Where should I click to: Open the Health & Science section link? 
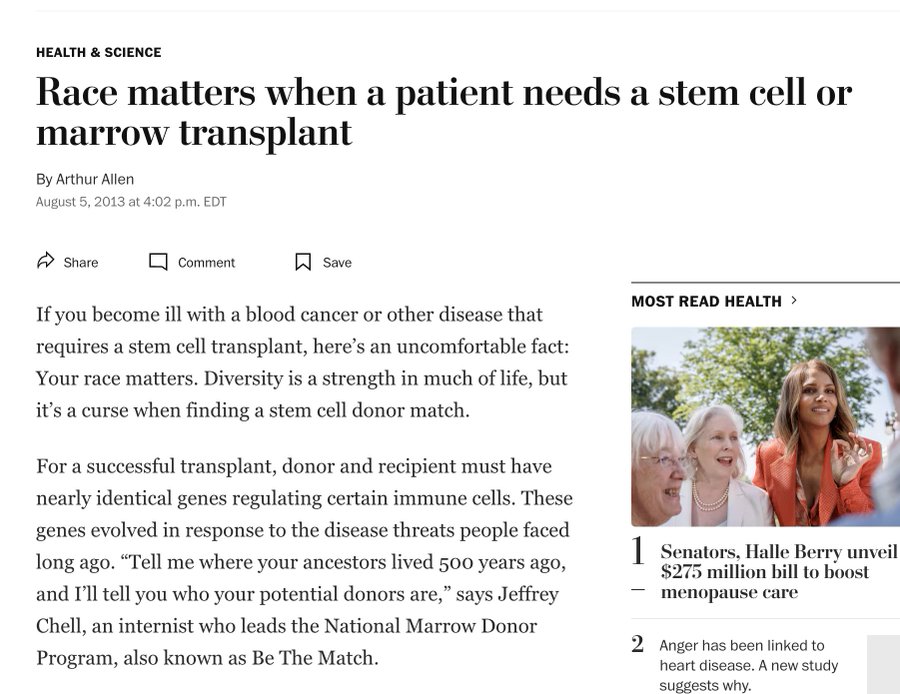[x=98, y=52]
